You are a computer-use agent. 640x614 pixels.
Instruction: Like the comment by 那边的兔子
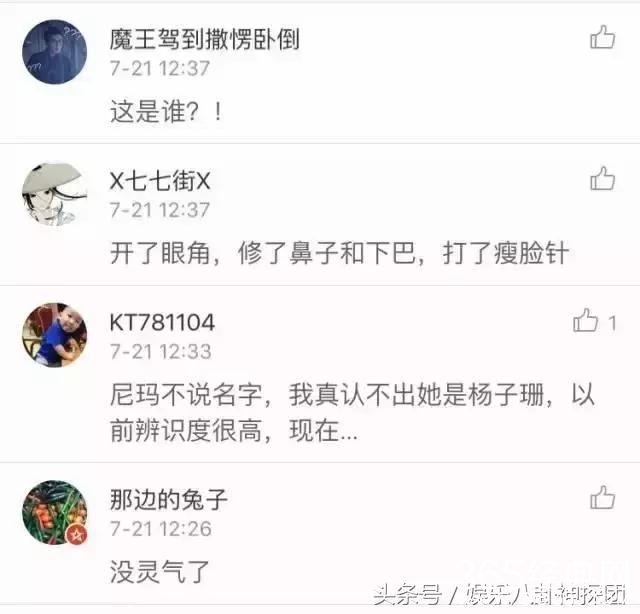[602, 497]
